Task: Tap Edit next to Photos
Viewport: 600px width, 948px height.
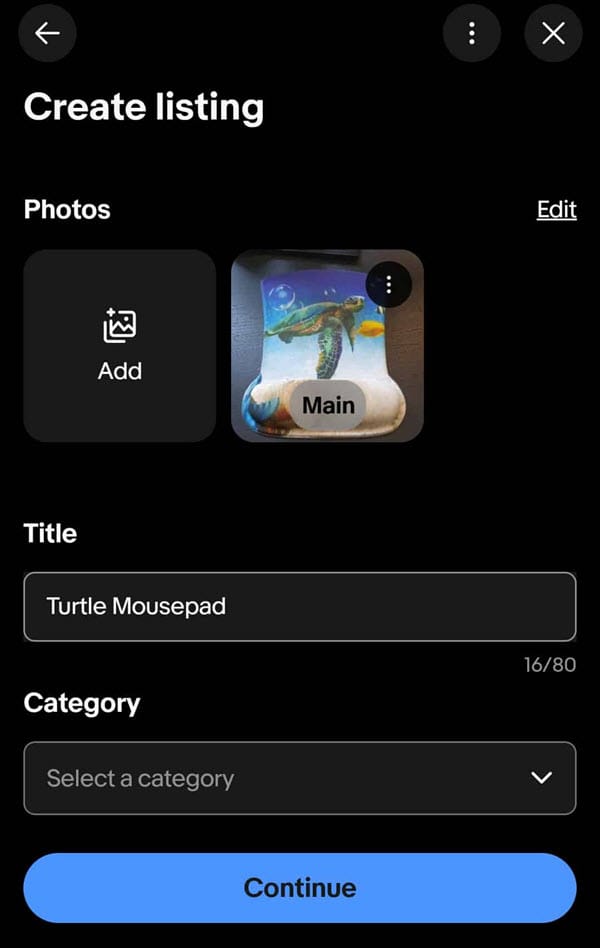Action: point(556,209)
